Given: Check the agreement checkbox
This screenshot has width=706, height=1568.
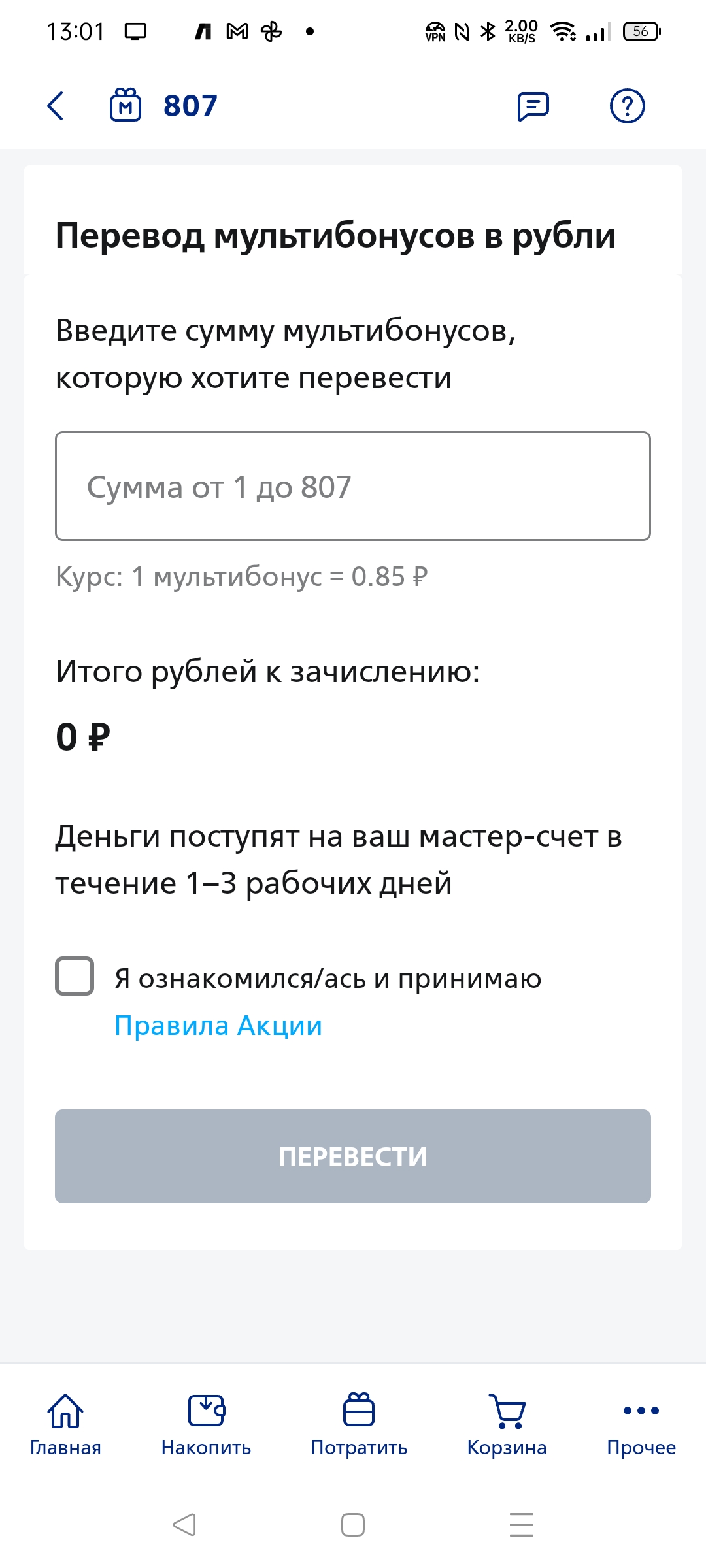Looking at the screenshot, I should pyautogui.click(x=75, y=976).
